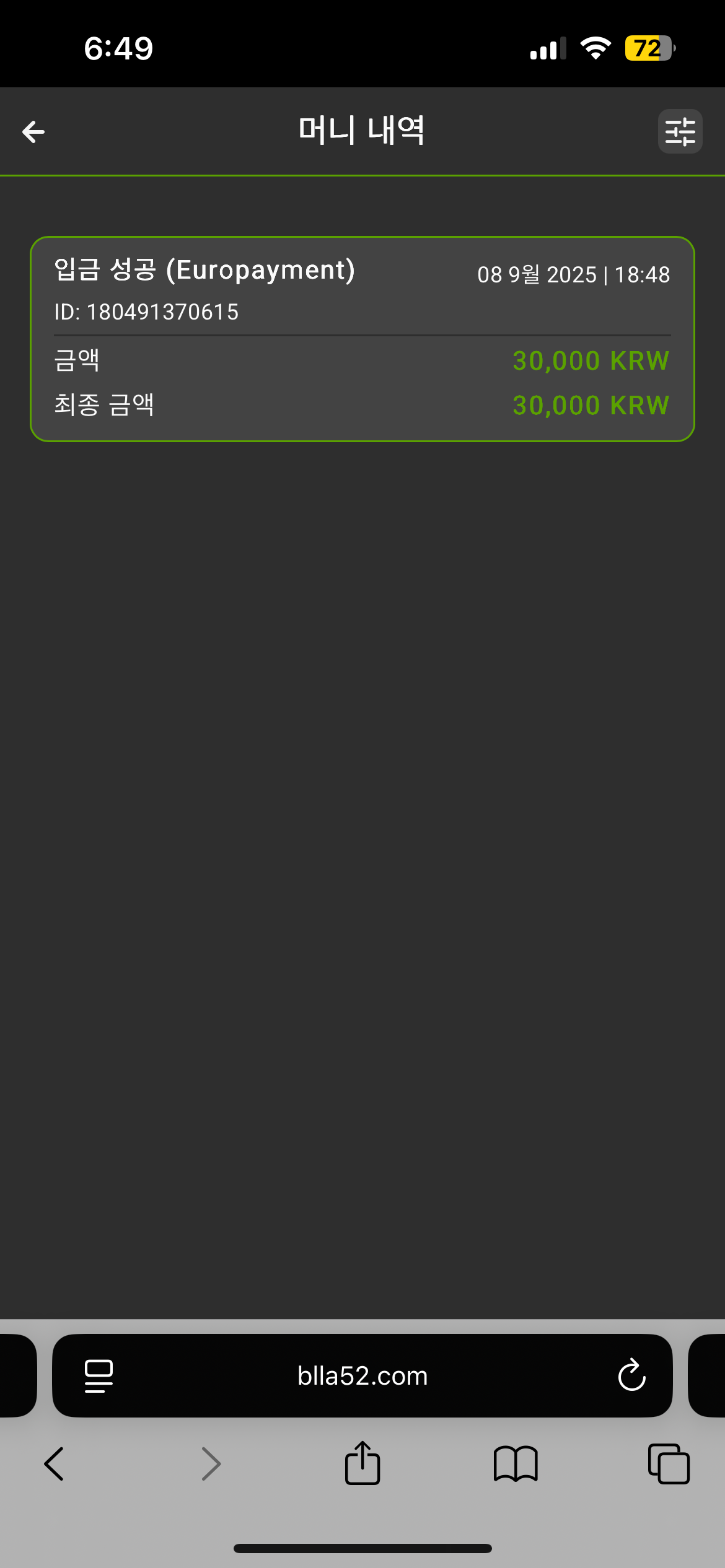The image size is (725, 1568).
Task: Tap the blla52.com address bar
Action: click(x=362, y=1376)
